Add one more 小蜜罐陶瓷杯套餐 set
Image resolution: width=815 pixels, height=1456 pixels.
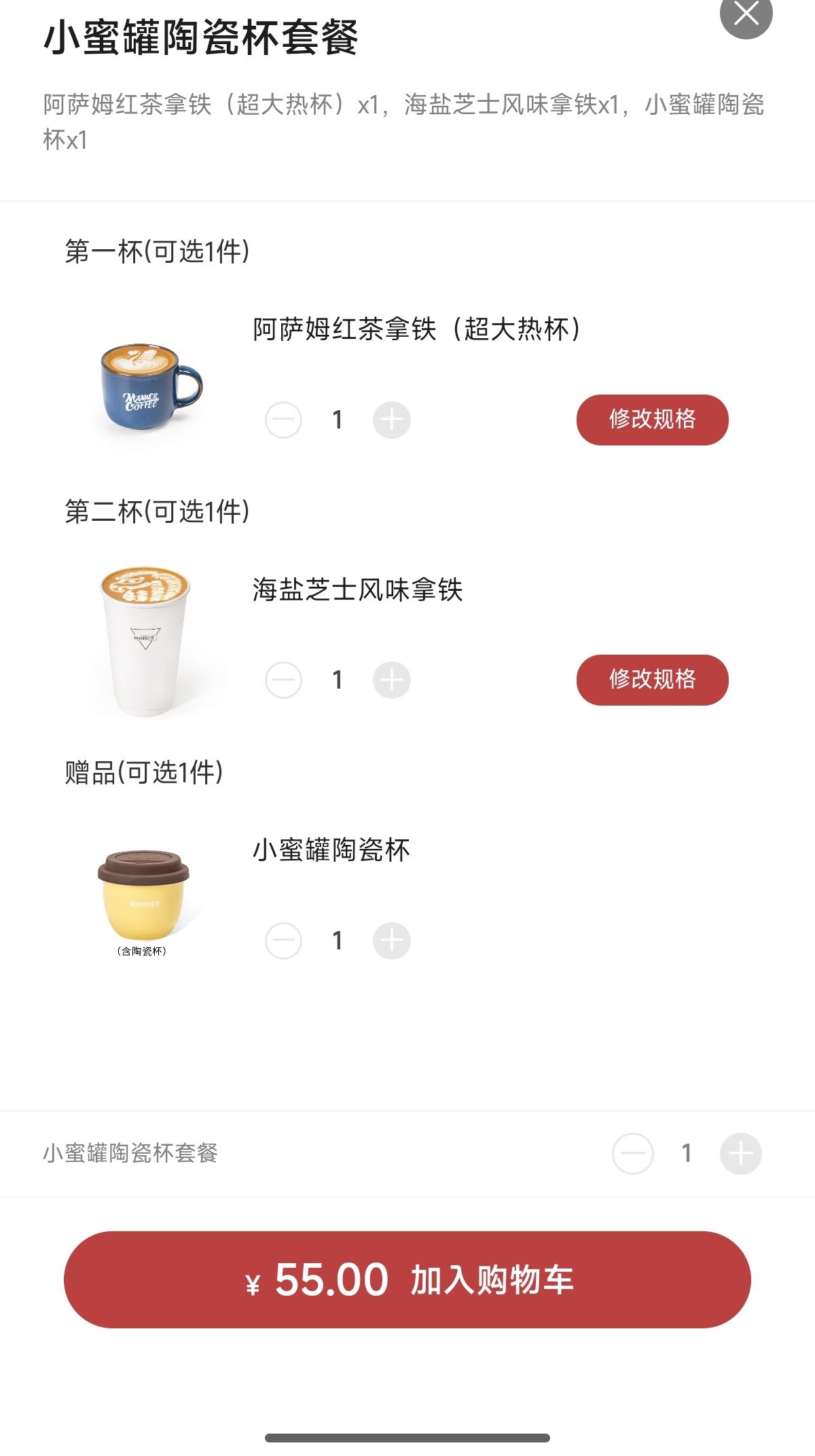tap(740, 1154)
